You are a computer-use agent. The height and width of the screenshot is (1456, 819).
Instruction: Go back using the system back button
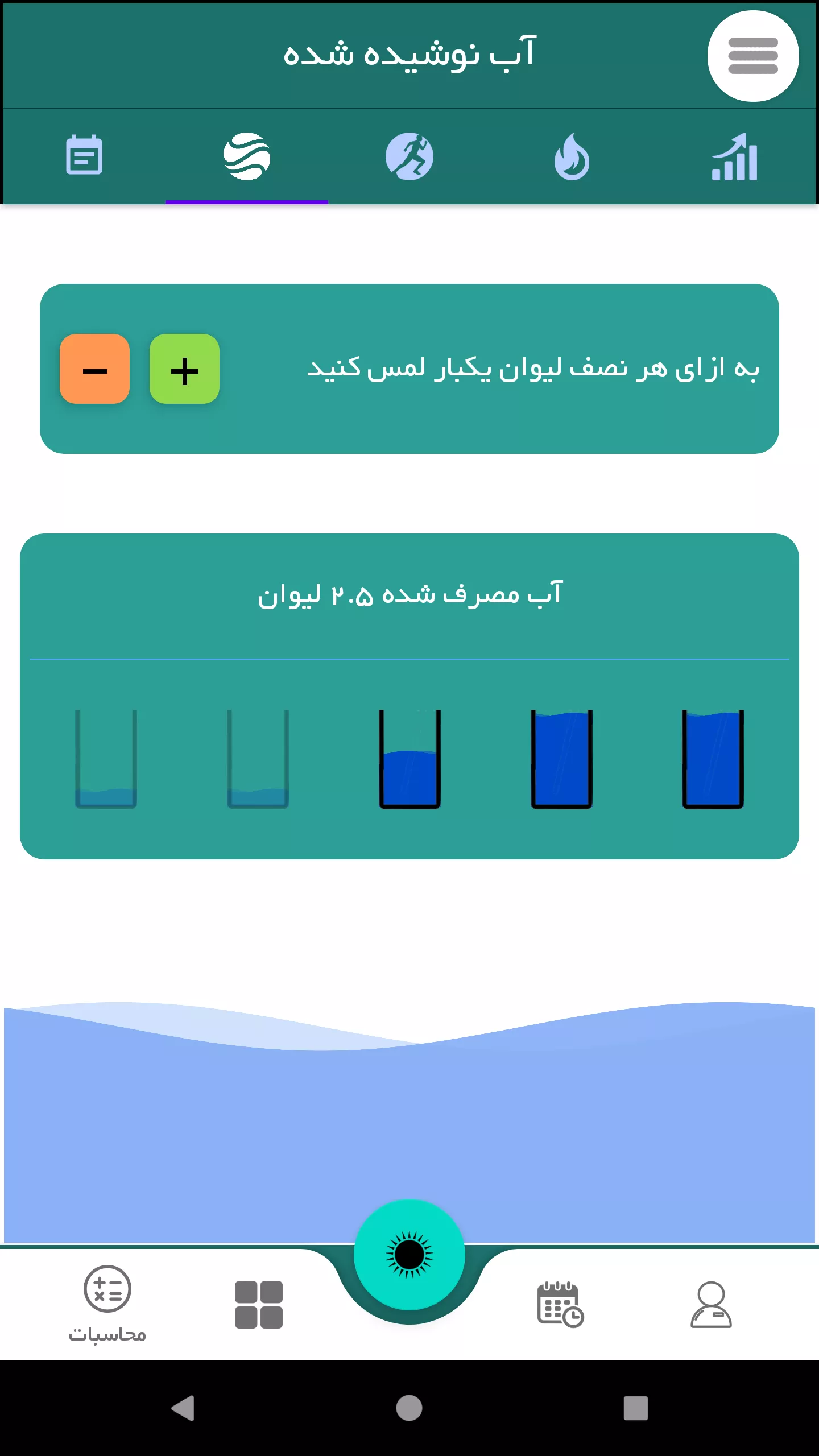(183, 1408)
